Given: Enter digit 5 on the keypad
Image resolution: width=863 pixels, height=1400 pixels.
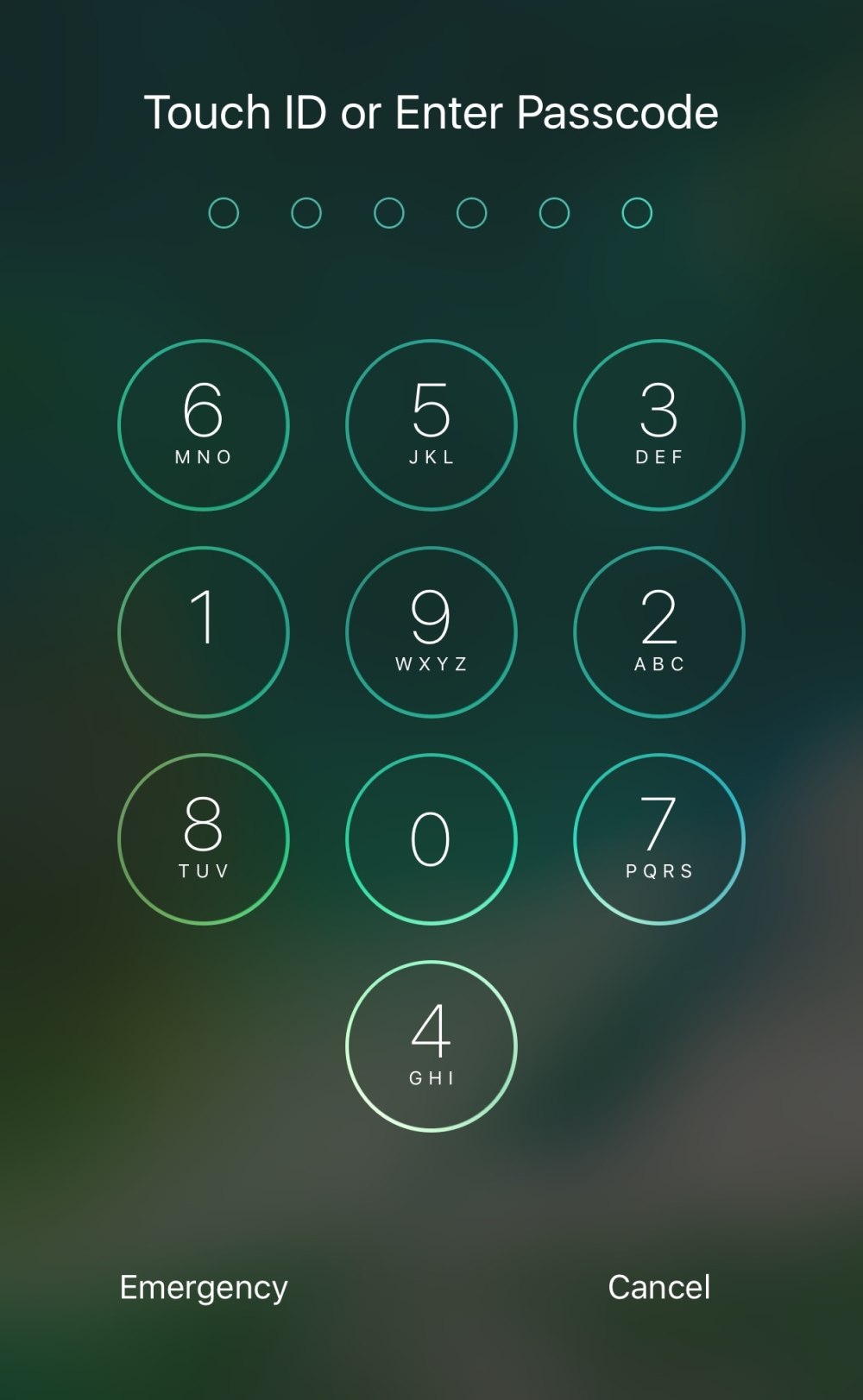Looking at the screenshot, I should pos(431,424).
